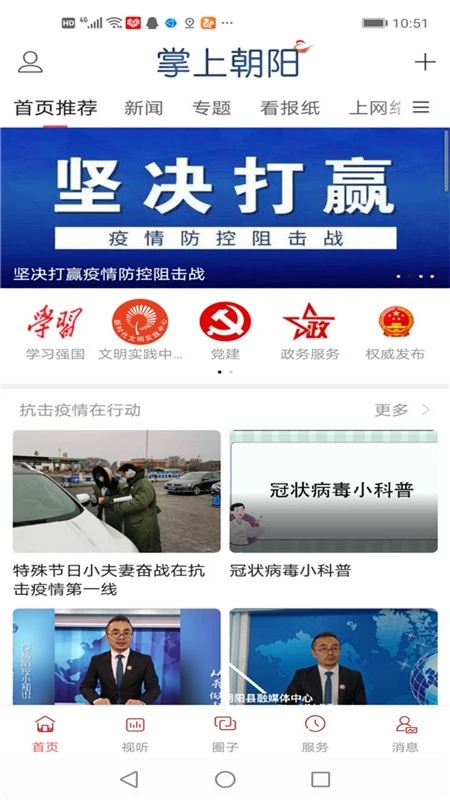The image size is (450, 800).
Task: Open 党建 shortcut
Action: pos(225,332)
